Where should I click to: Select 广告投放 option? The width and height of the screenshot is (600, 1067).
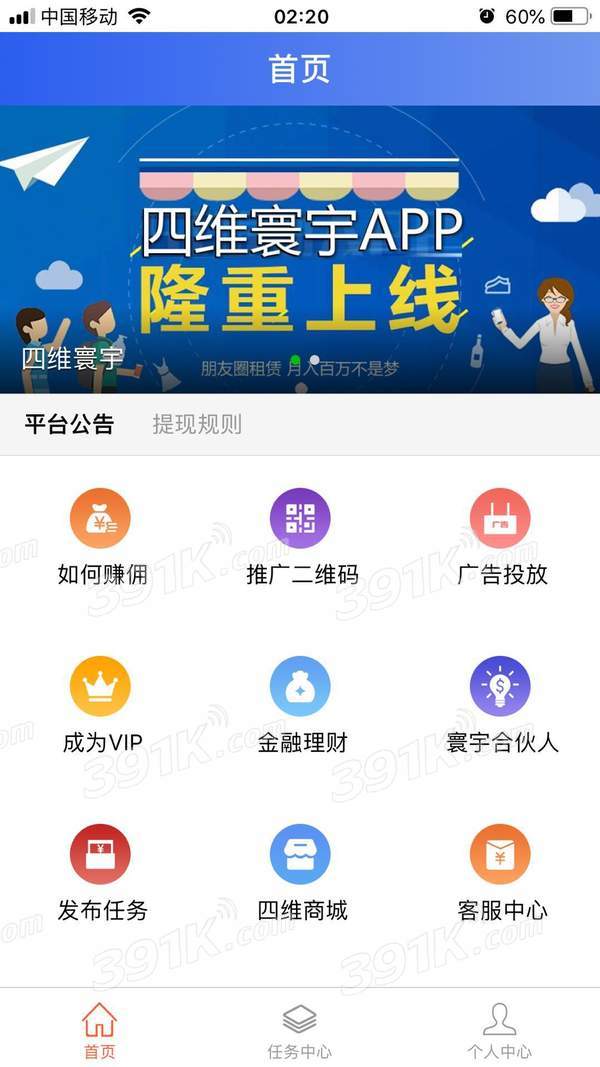(x=500, y=518)
